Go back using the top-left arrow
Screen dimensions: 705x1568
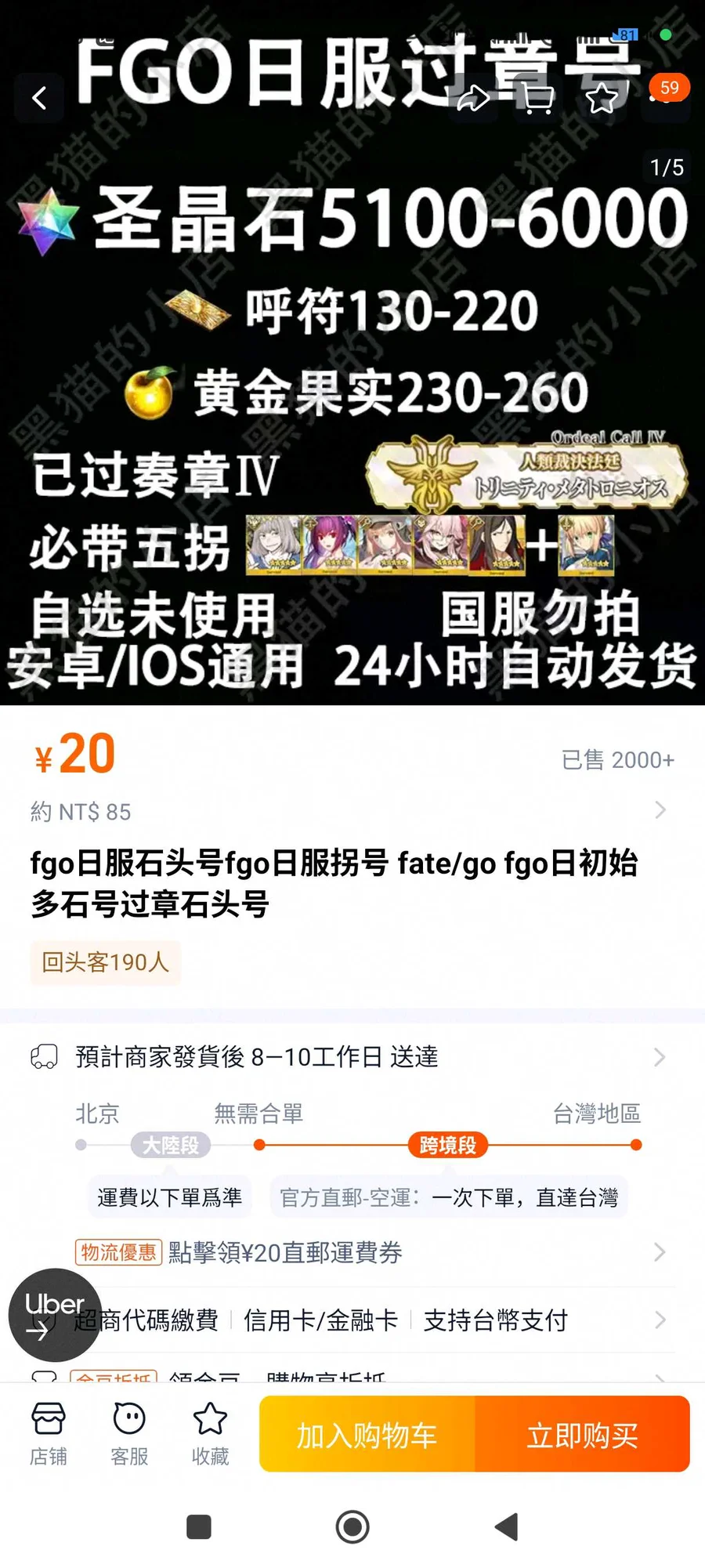tap(39, 99)
